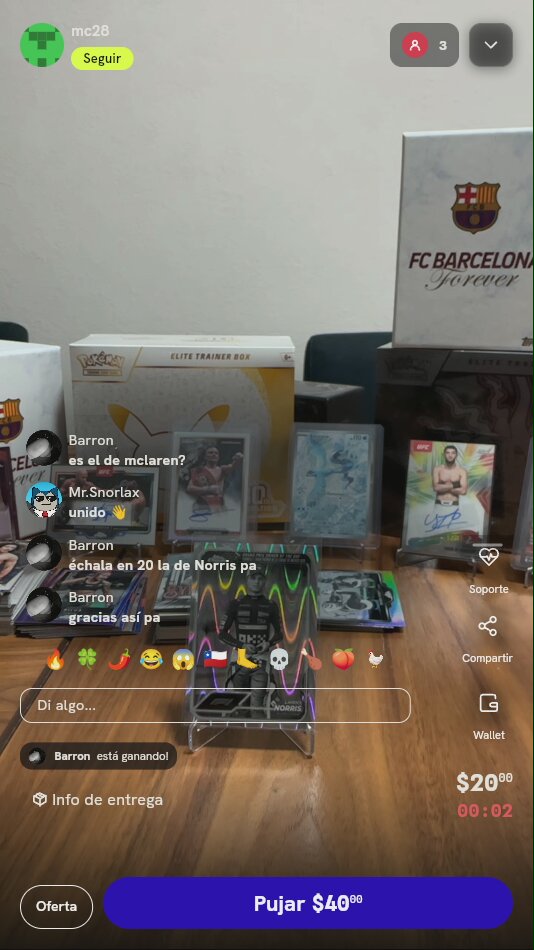534x950 pixels.
Task: View the viewers count list
Action: pos(424,45)
